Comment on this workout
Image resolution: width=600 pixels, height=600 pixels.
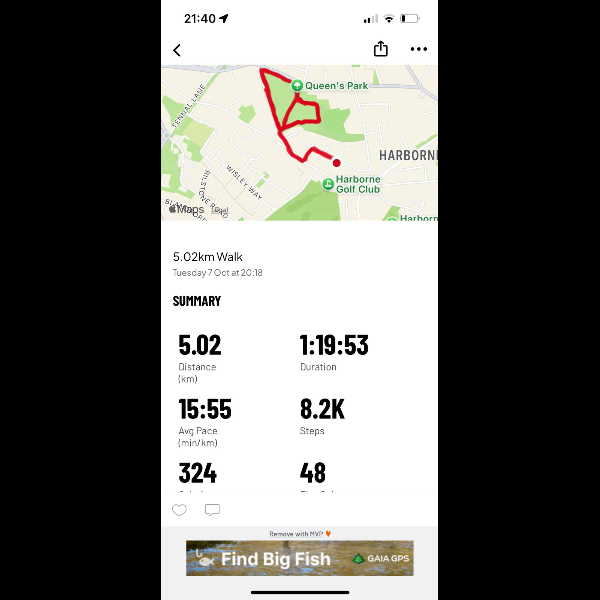[212, 510]
